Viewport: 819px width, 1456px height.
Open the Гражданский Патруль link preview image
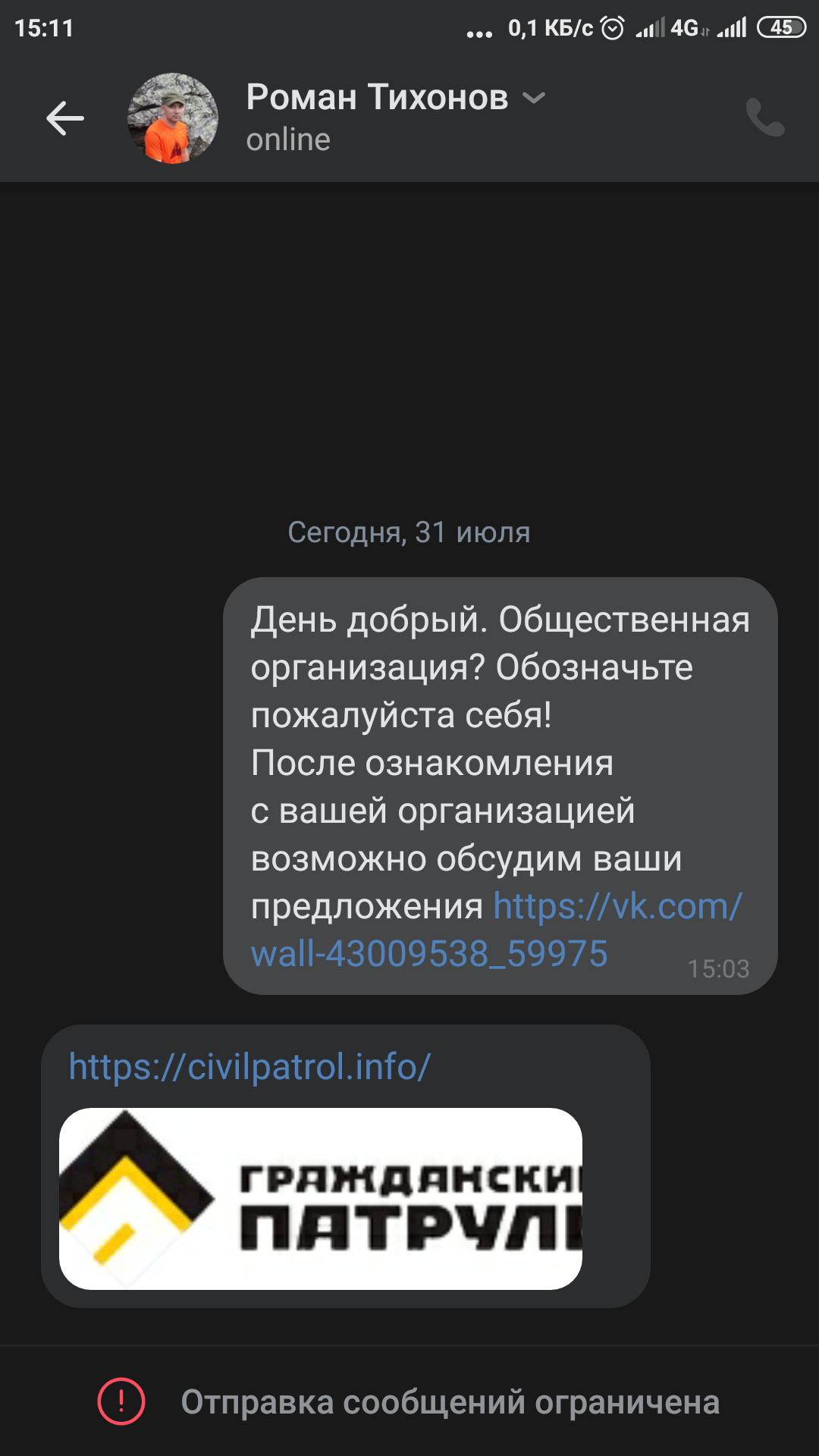point(321,1199)
